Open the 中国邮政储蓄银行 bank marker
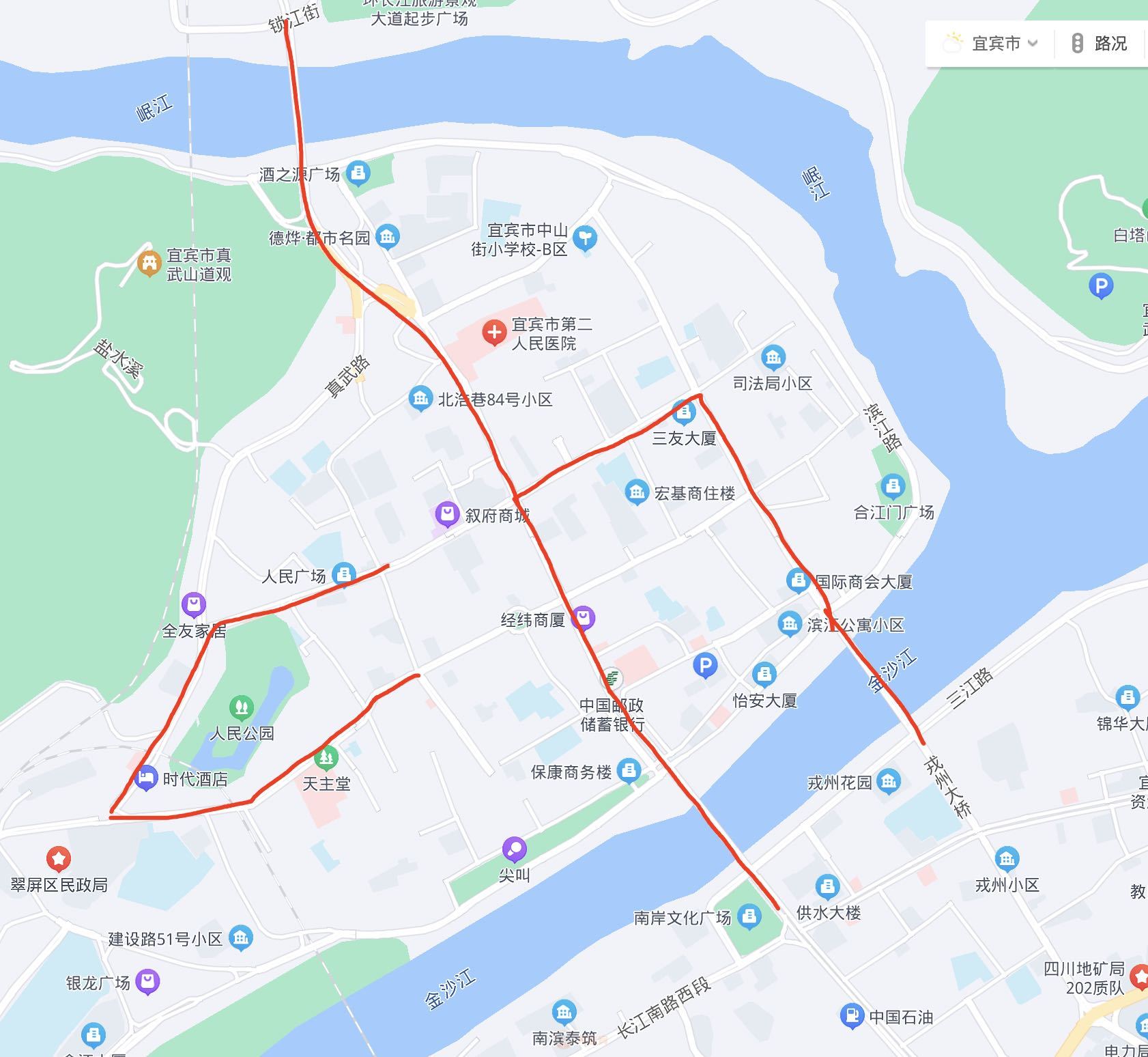The width and height of the screenshot is (1148, 1057). point(612,678)
